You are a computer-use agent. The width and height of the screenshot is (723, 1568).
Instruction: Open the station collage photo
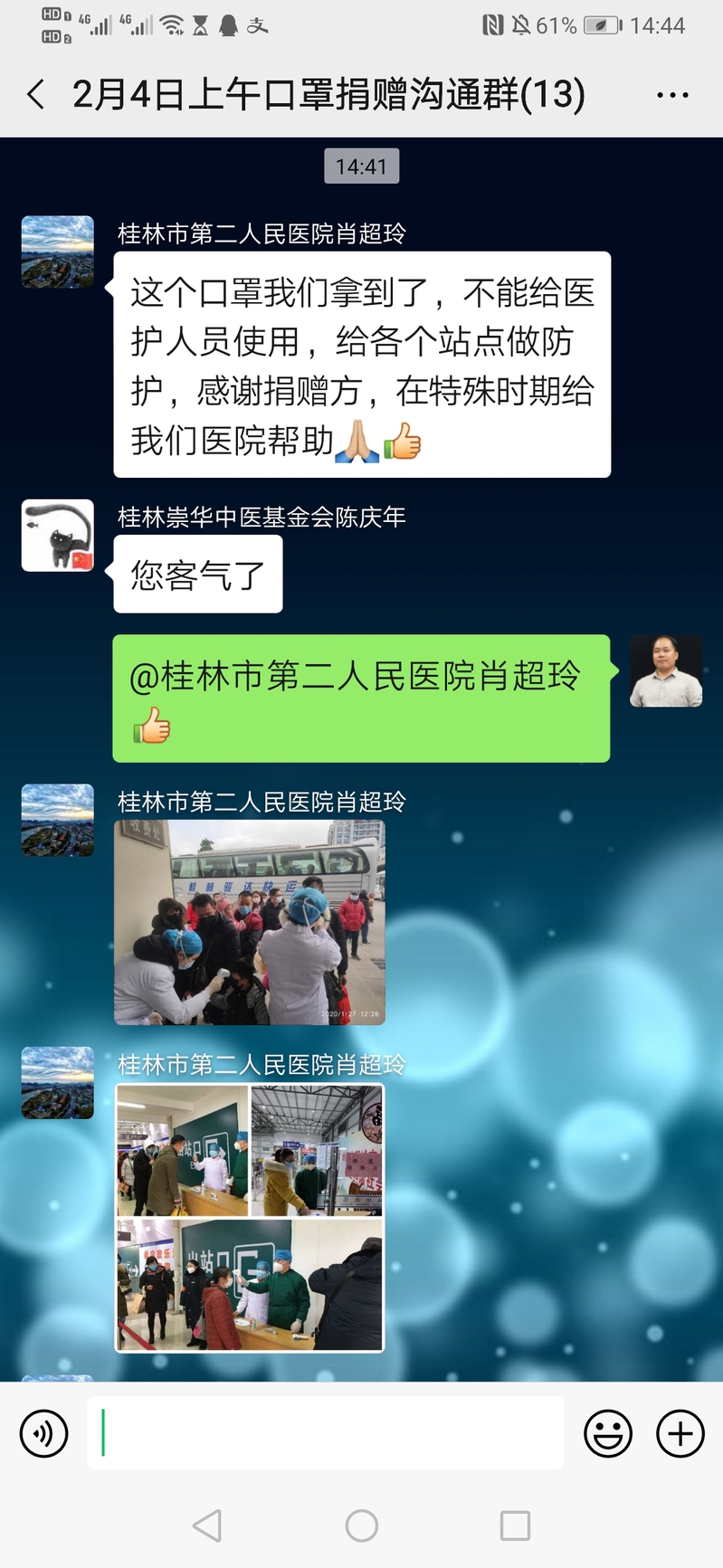tap(250, 1218)
